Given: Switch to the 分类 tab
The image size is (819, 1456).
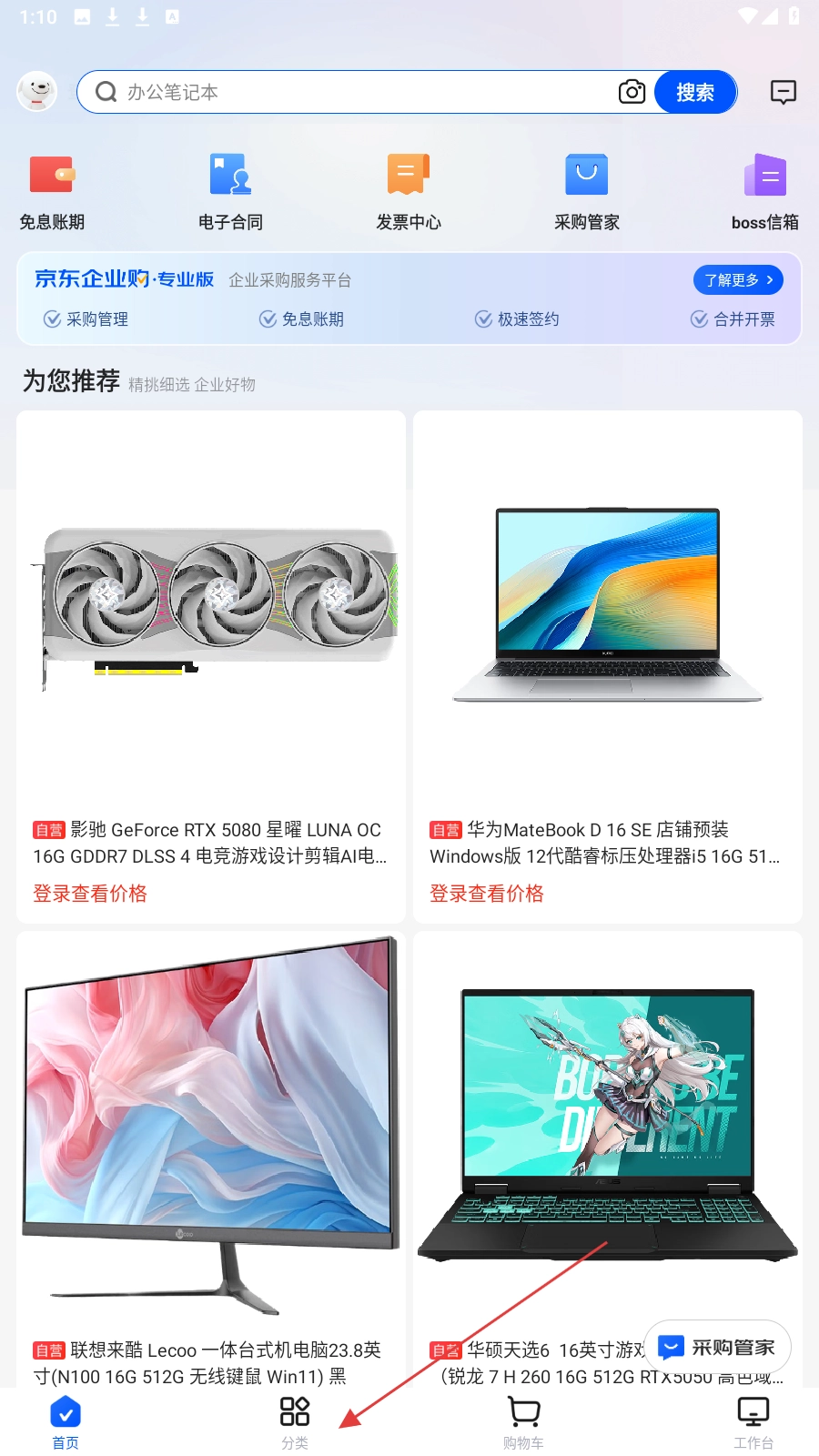Looking at the screenshot, I should (294, 1422).
